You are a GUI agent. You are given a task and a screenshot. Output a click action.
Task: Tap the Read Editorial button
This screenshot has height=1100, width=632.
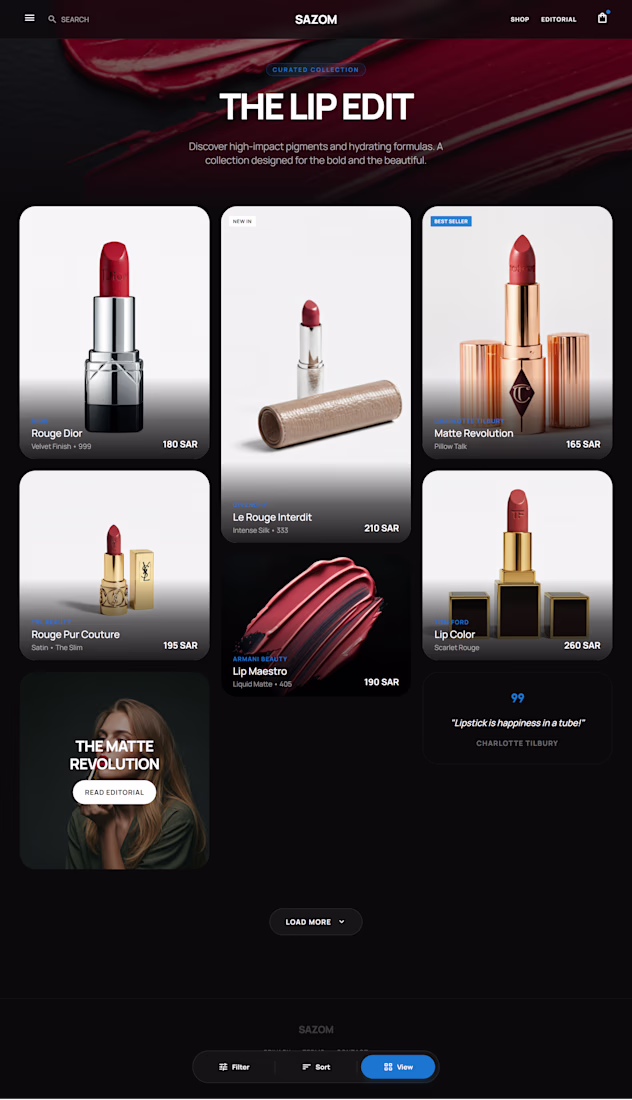[x=114, y=792]
